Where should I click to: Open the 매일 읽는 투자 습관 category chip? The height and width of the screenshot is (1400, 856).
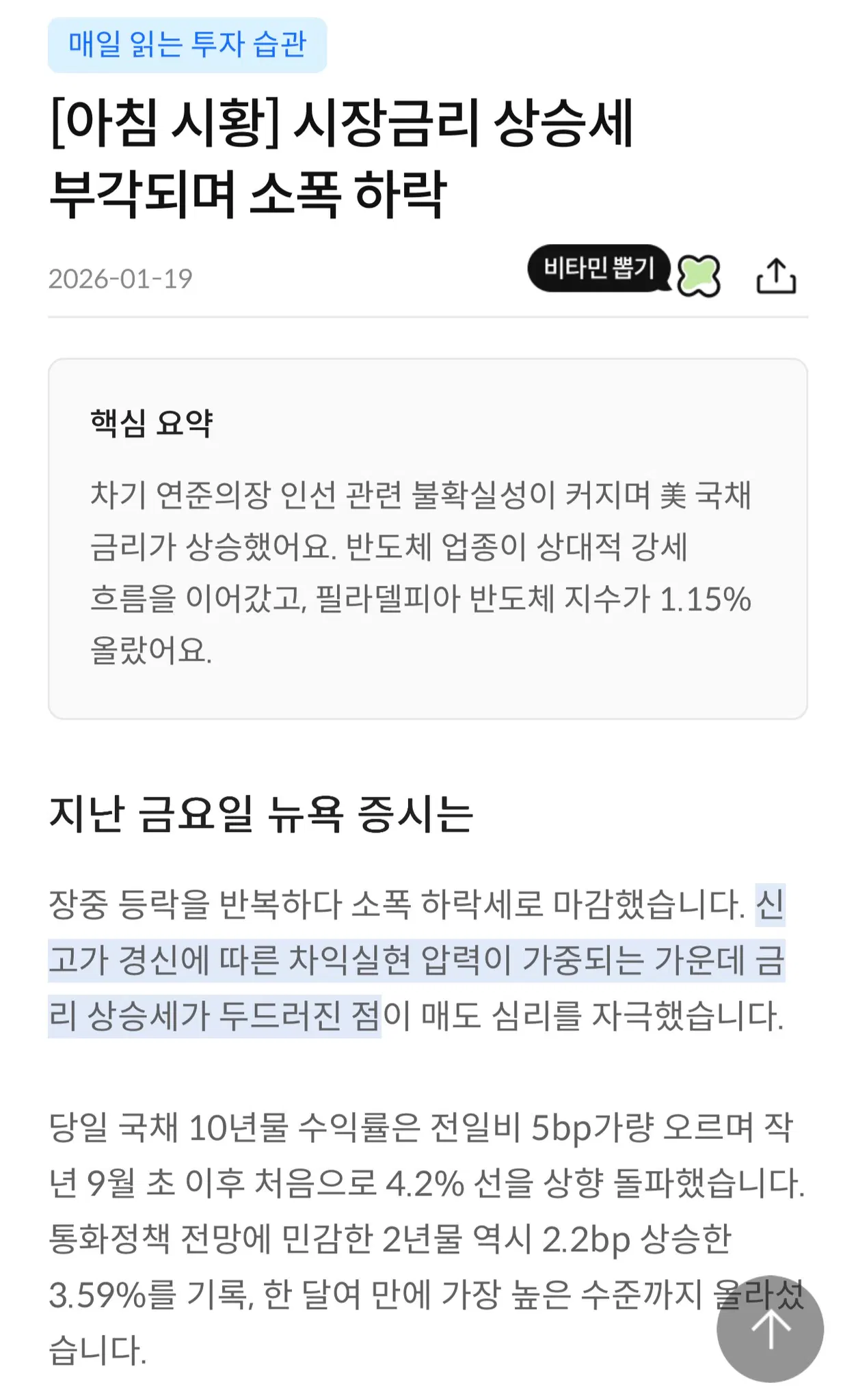(187, 45)
